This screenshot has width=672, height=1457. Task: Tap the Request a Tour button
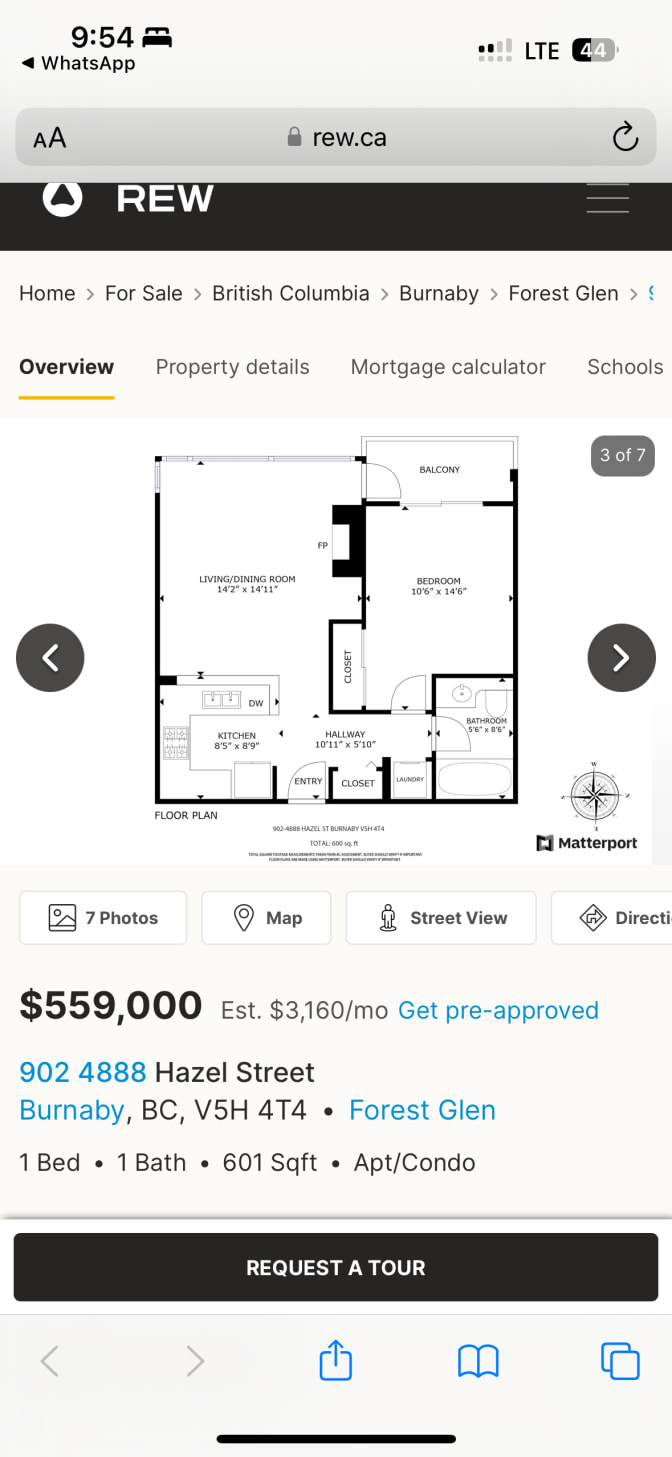coord(336,1267)
